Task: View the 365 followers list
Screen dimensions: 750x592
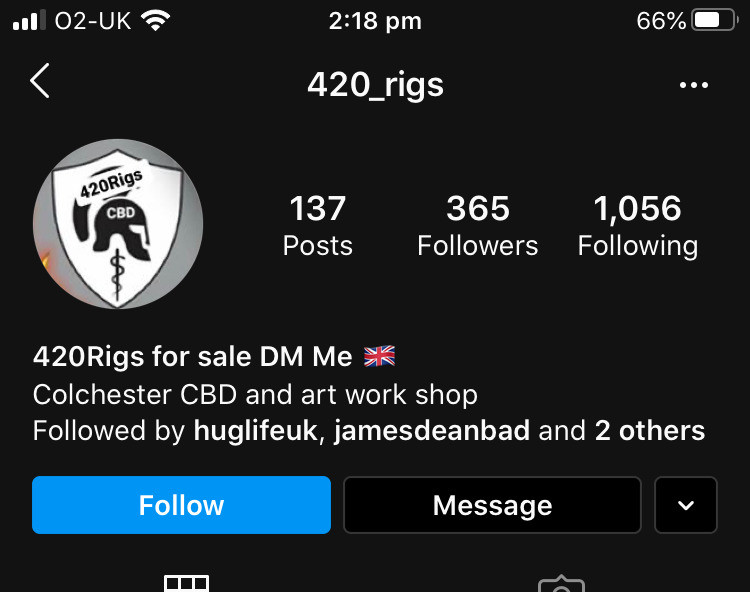Action: [x=477, y=225]
